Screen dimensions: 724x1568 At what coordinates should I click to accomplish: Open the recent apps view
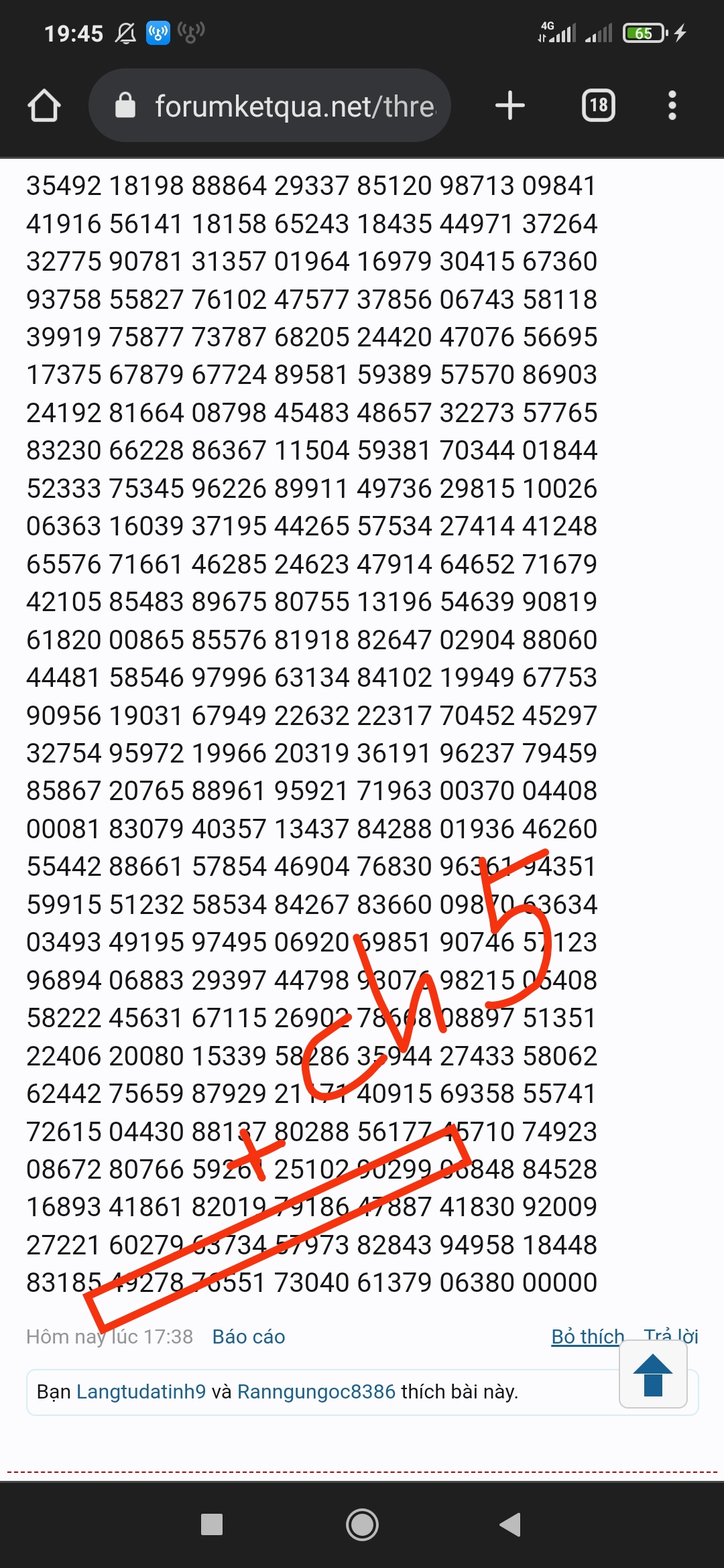tap(212, 1524)
